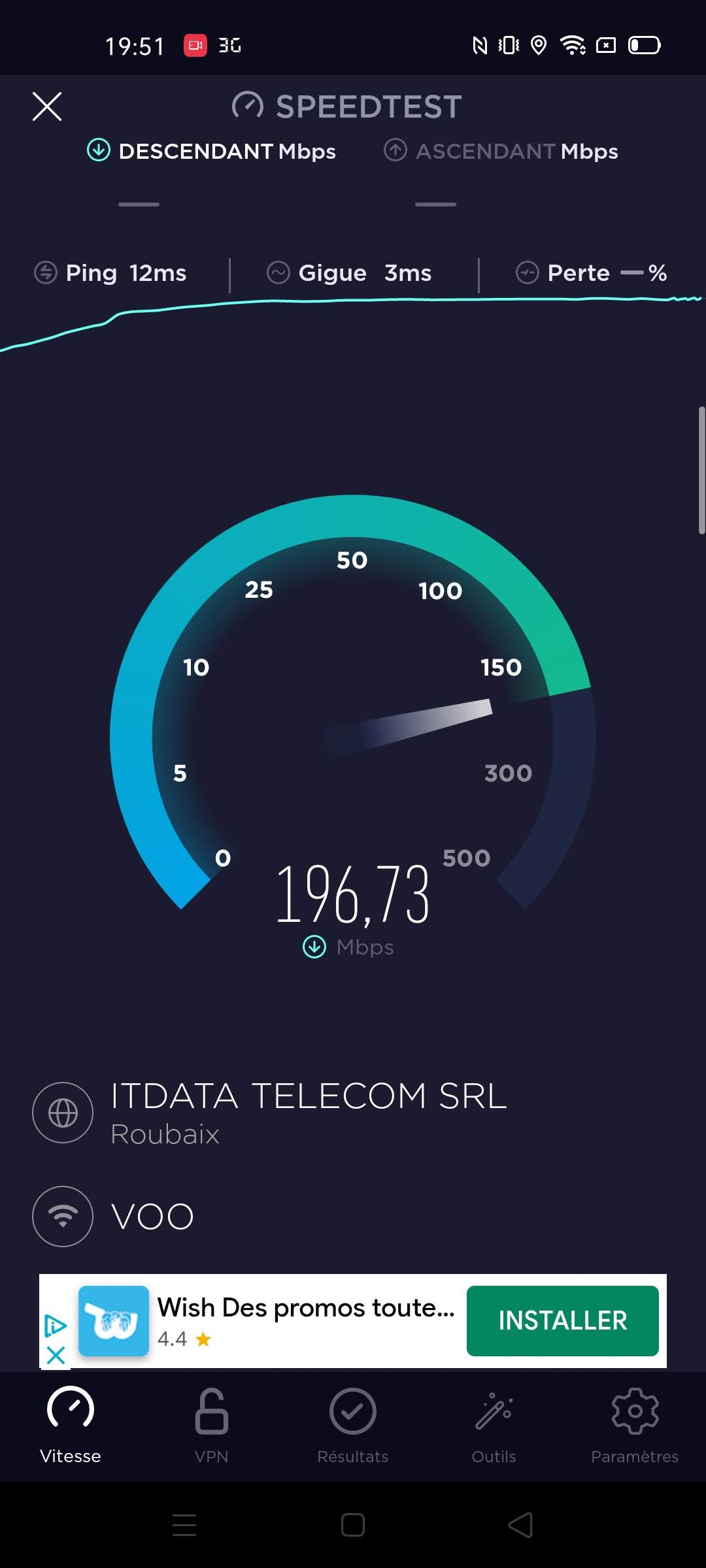Viewport: 706px width, 1568px height.
Task: Open the ad info icon
Action: 56,1326
